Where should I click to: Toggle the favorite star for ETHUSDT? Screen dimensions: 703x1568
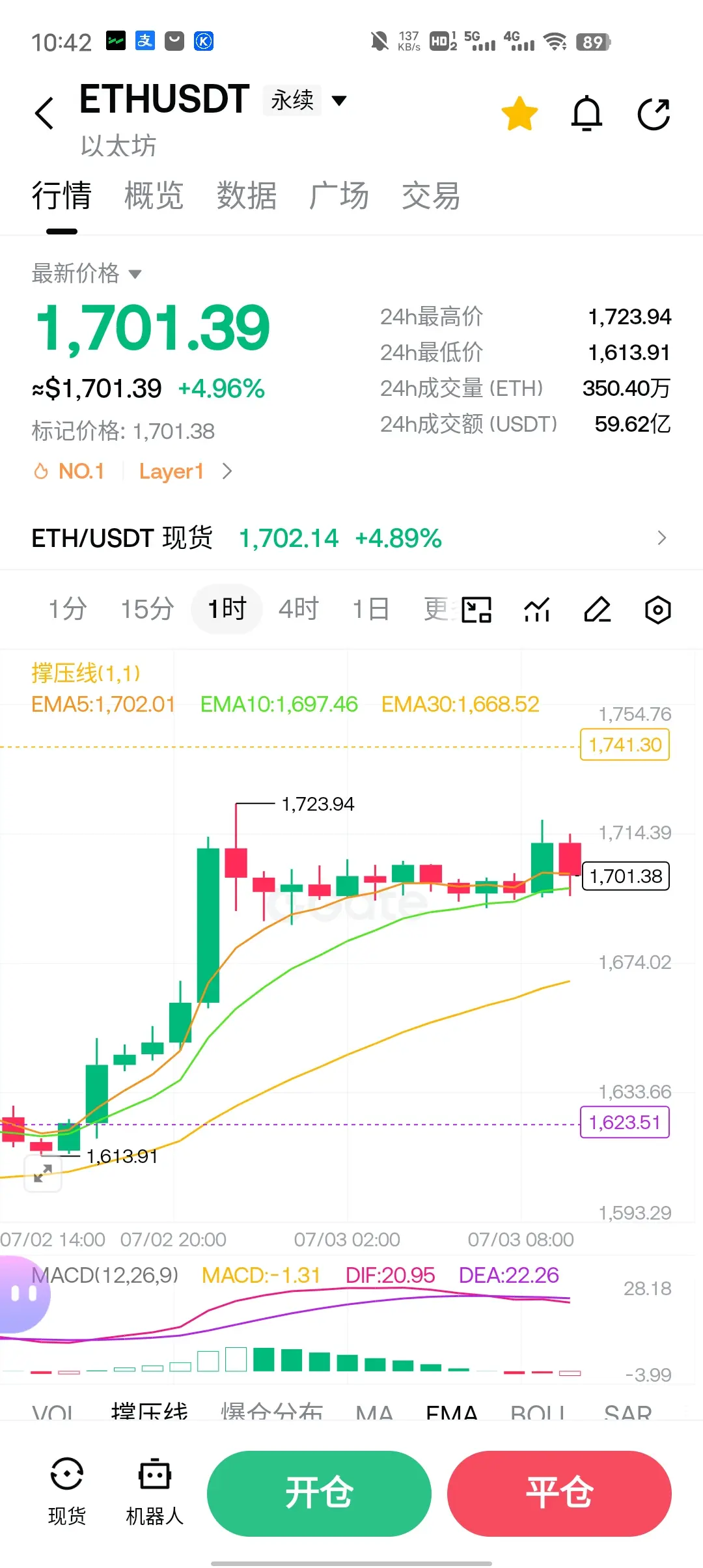click(519, 114)
